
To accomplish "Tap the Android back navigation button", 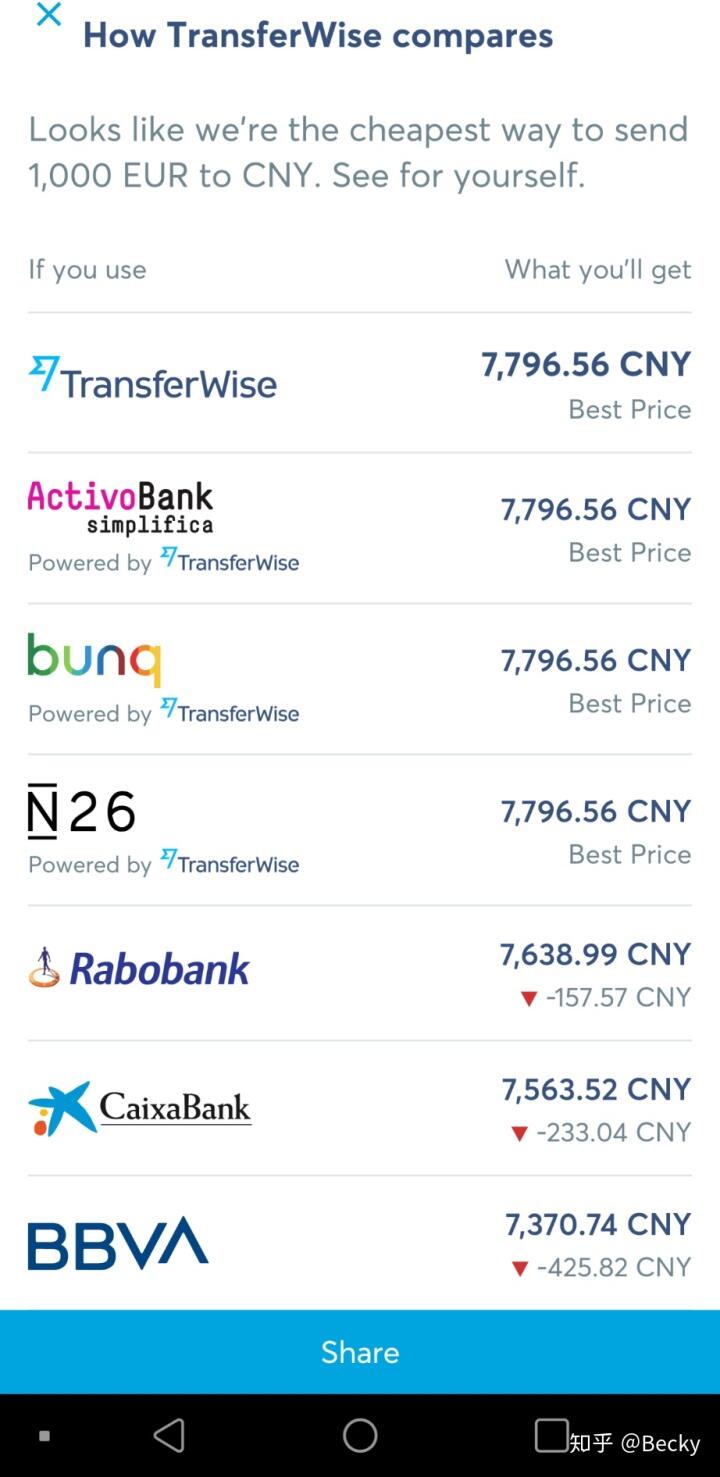I will [169, 1435].
